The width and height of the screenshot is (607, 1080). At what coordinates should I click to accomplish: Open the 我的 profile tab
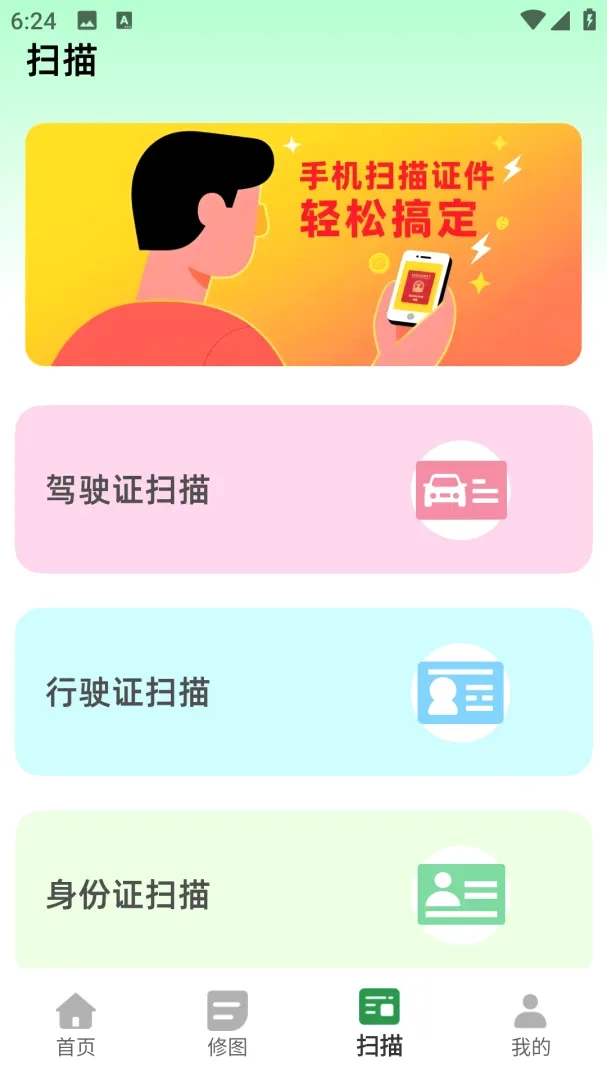[x=531, y=1025]
